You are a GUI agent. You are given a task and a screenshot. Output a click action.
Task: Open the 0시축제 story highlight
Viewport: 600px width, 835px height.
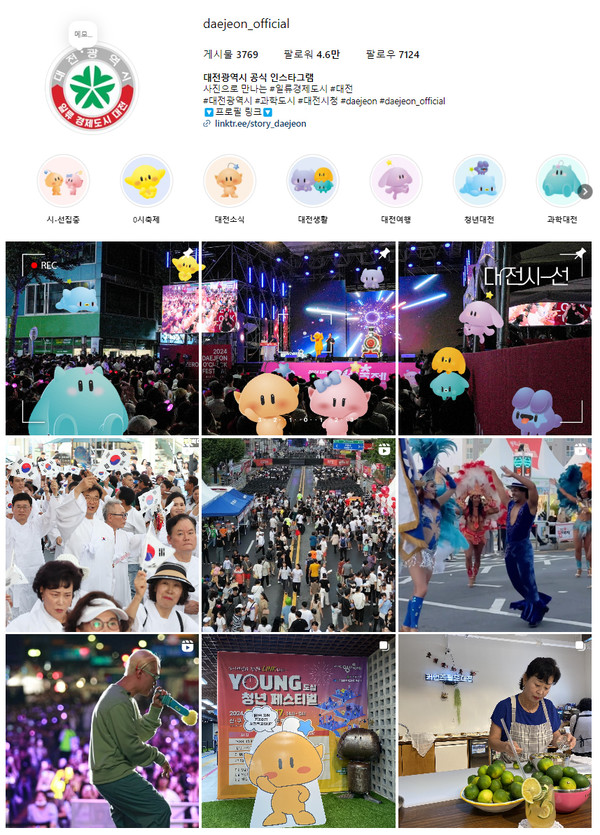tap(147, 182)
